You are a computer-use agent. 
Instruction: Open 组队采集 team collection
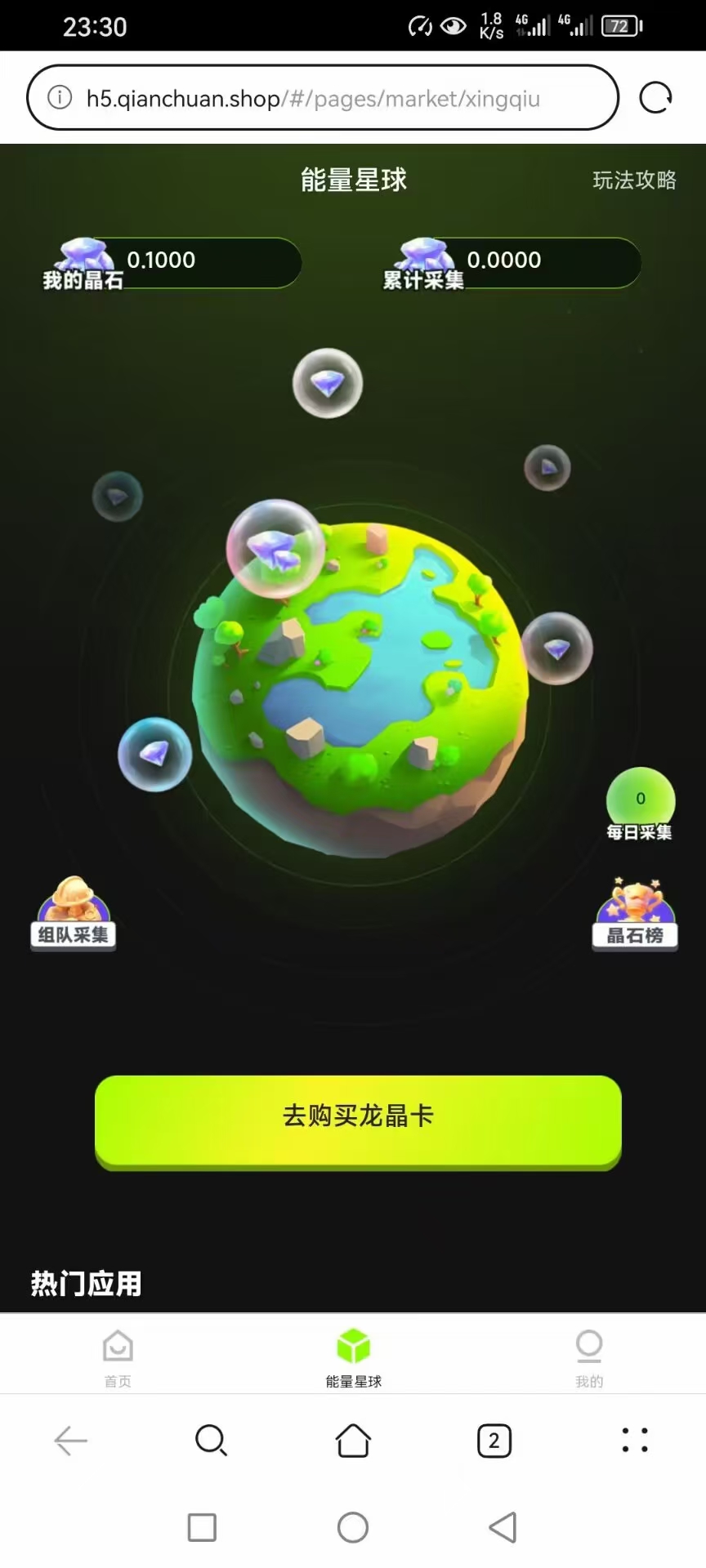point(74,913)
